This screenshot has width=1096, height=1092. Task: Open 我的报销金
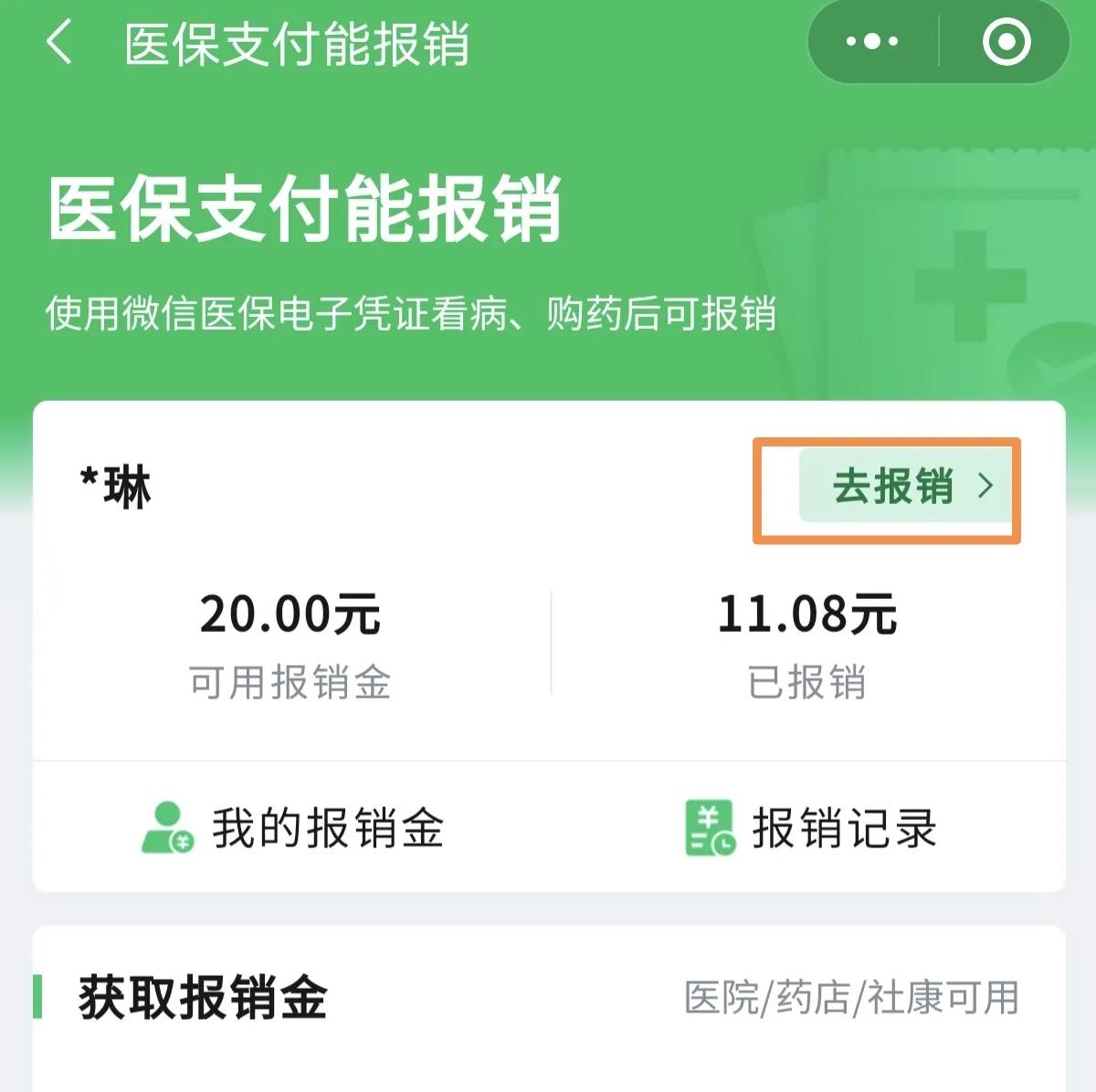292,828
